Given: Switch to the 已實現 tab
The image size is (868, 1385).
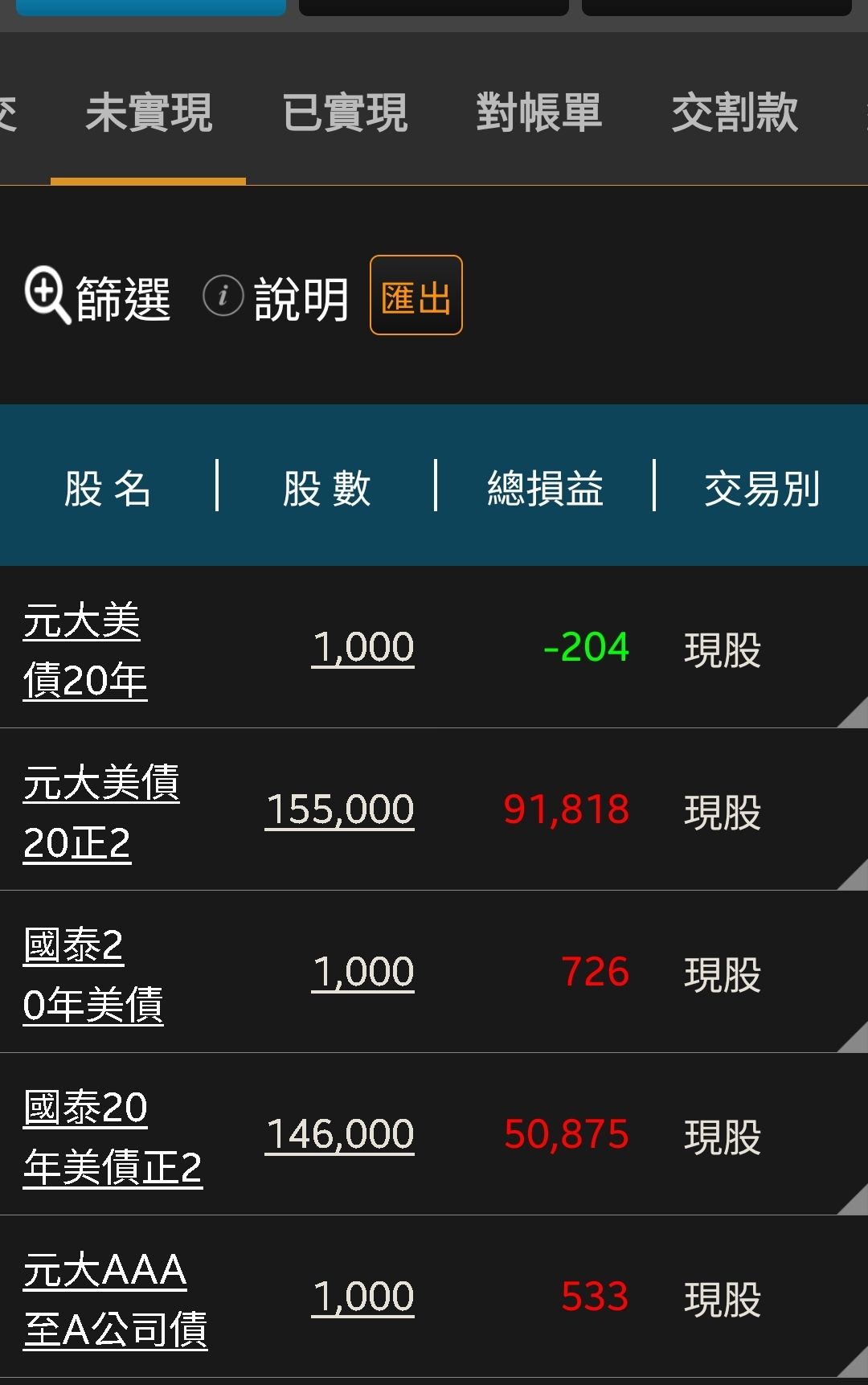Looking at the screenshot, I should 345,113.
